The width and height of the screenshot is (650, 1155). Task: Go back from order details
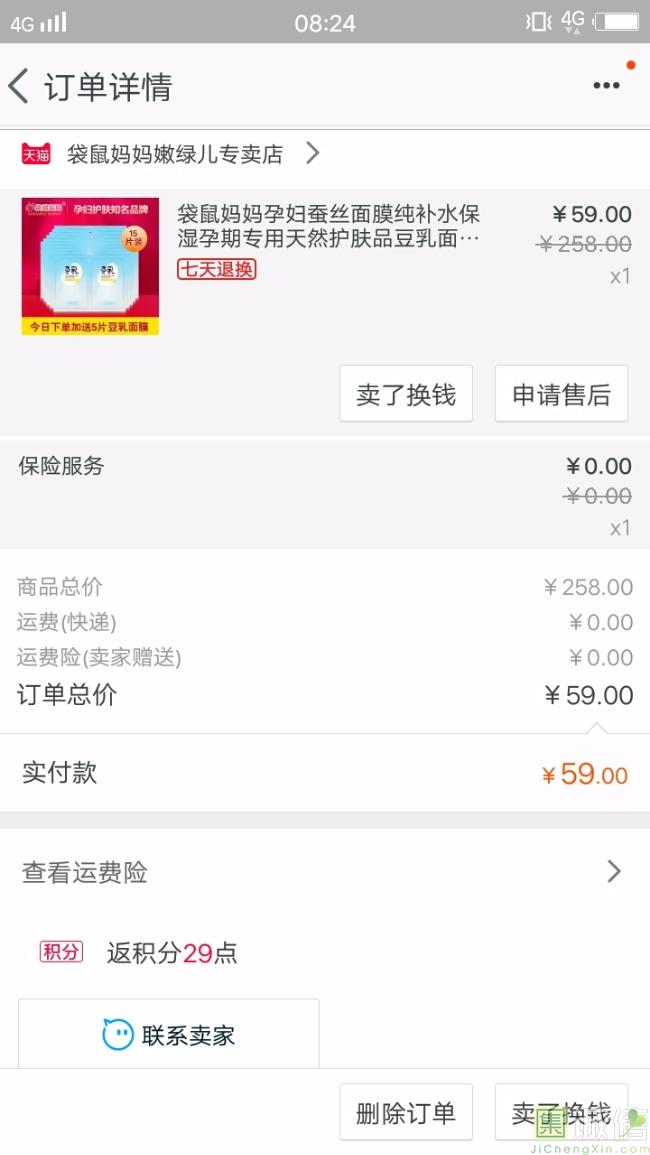(20, 87)
